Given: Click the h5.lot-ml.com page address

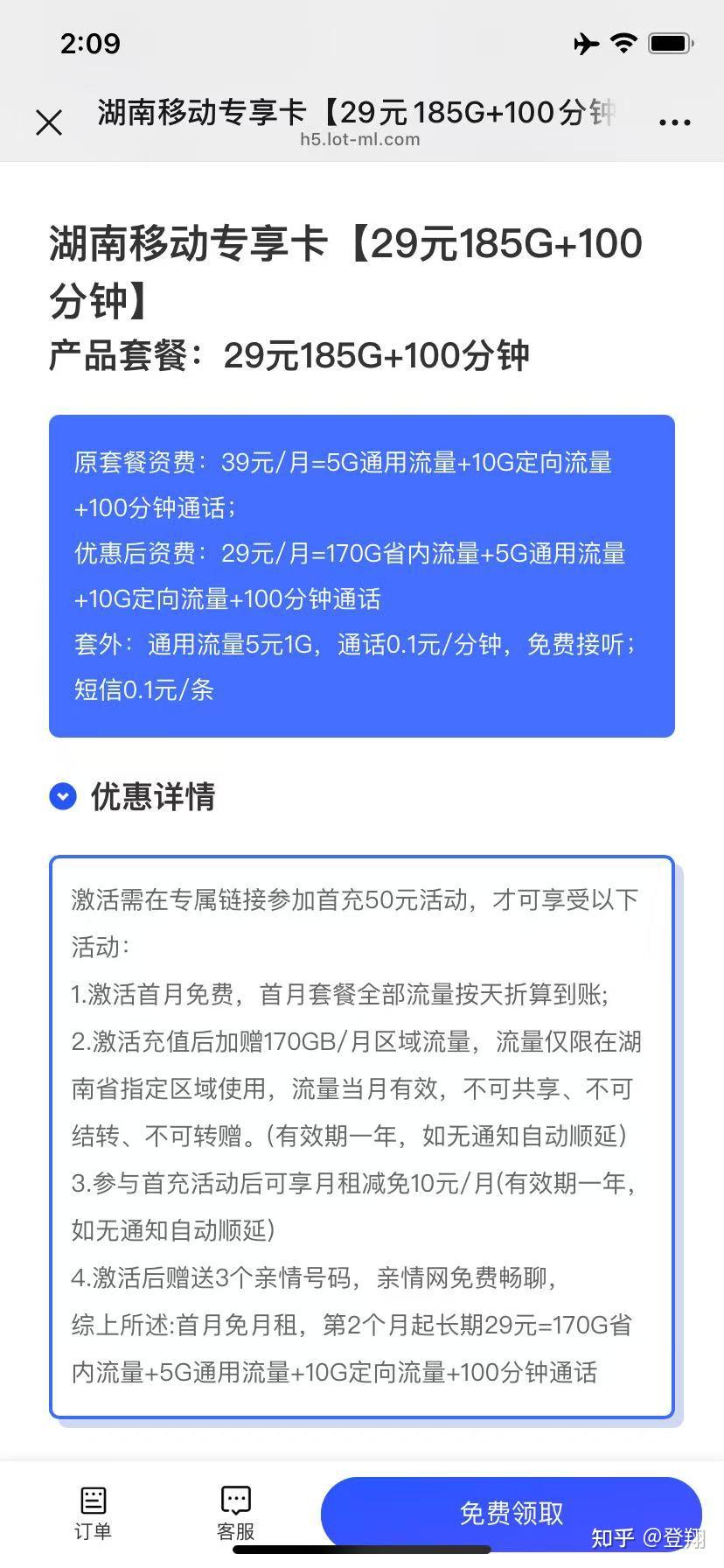Looking at the screenshot, I should (x=359, y=140).
